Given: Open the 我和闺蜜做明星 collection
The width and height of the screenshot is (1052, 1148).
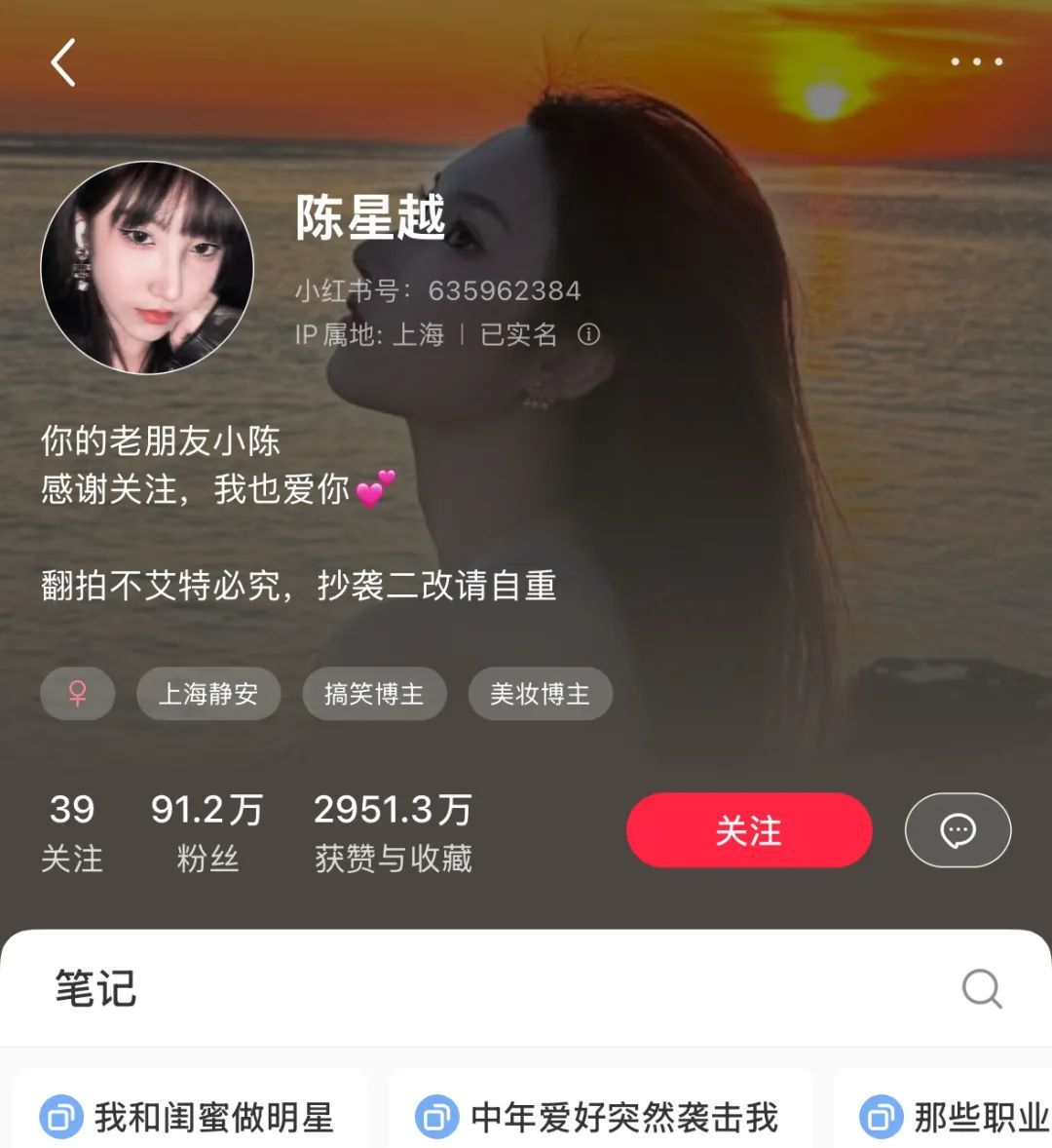Looking at the screenshot, I should pyautogui.click(x=190, y=1117).
